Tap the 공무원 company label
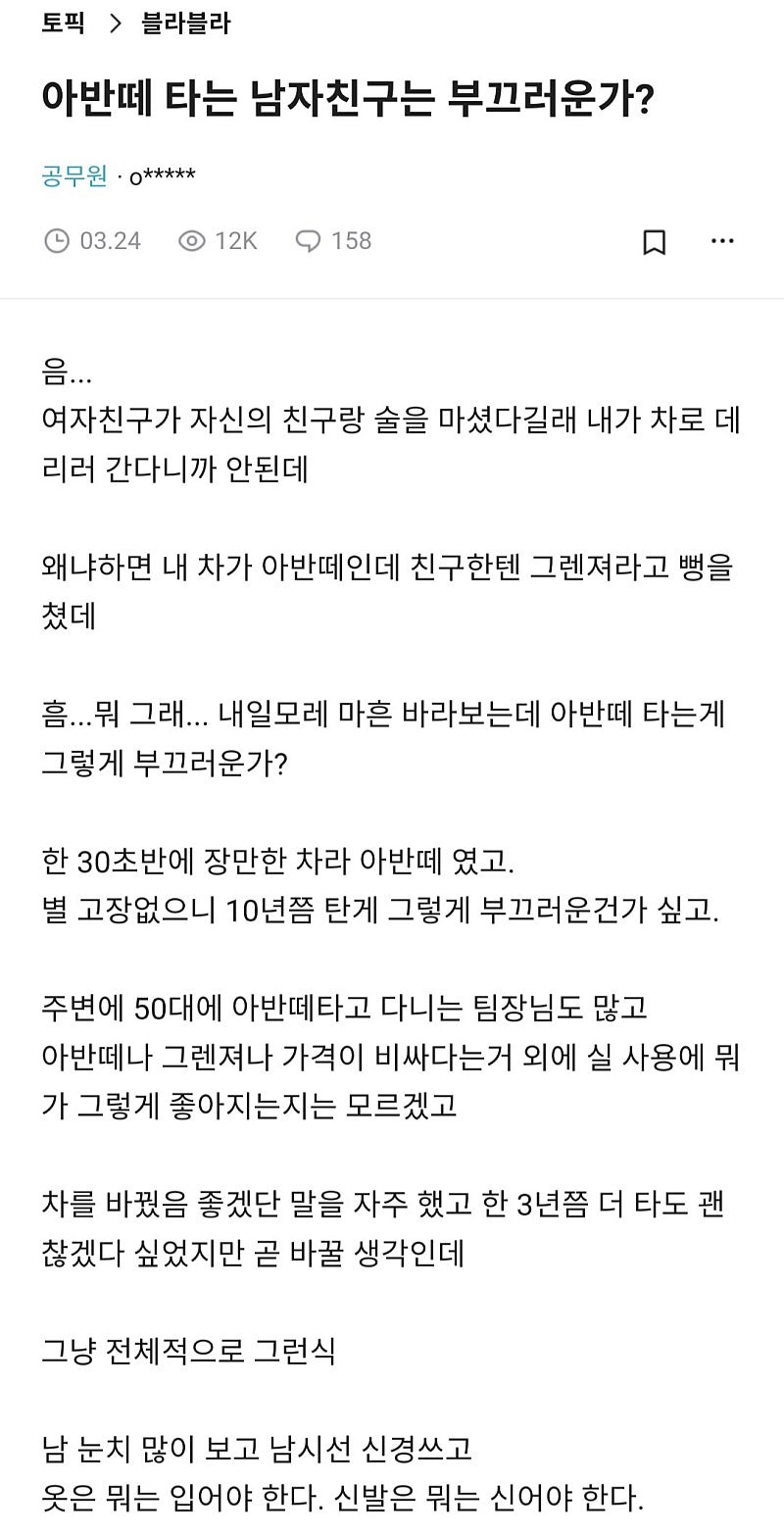This screenshot has width=784, height=1536. click(74, 176)
